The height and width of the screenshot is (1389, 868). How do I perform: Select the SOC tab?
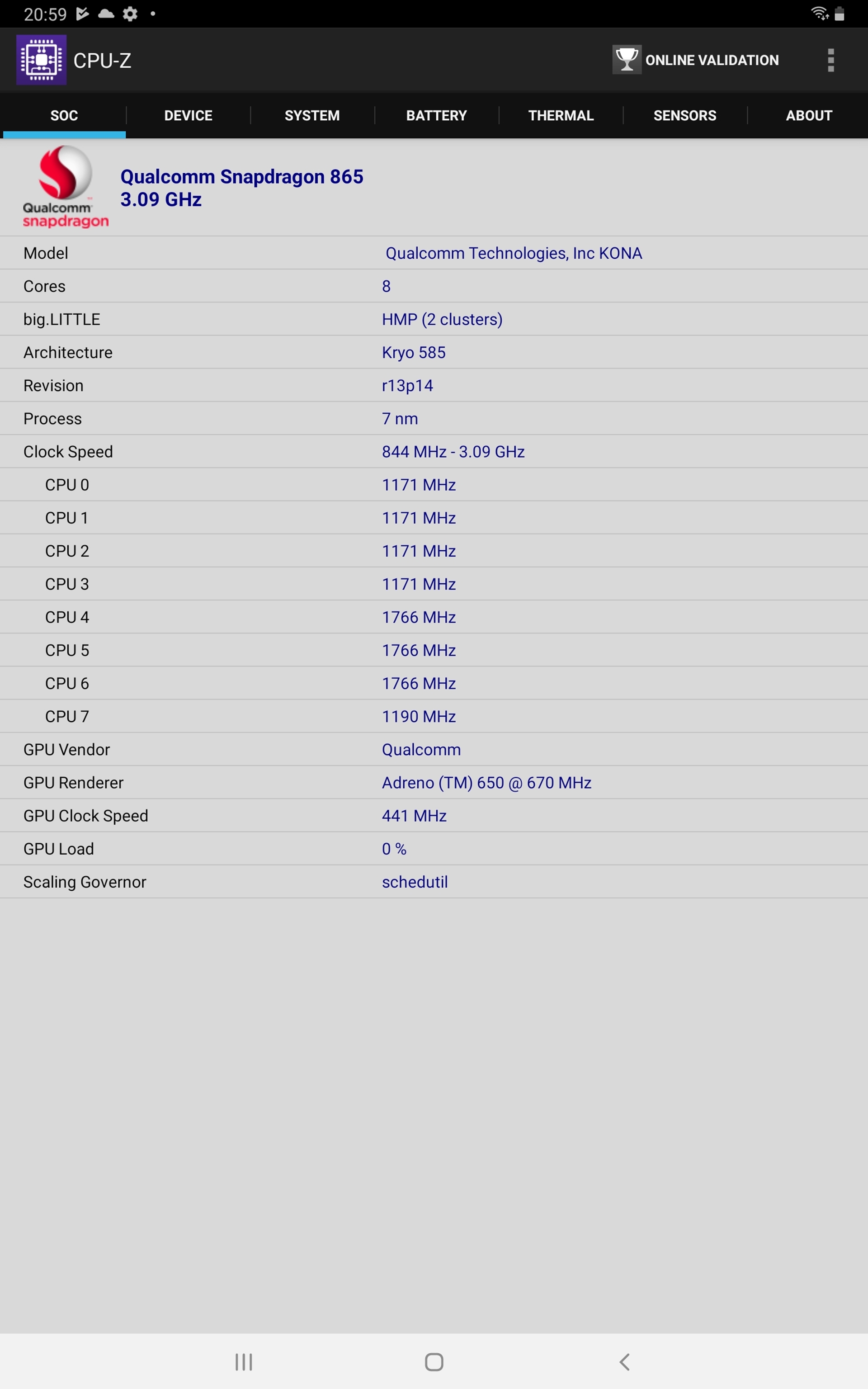tap(64, 115)
